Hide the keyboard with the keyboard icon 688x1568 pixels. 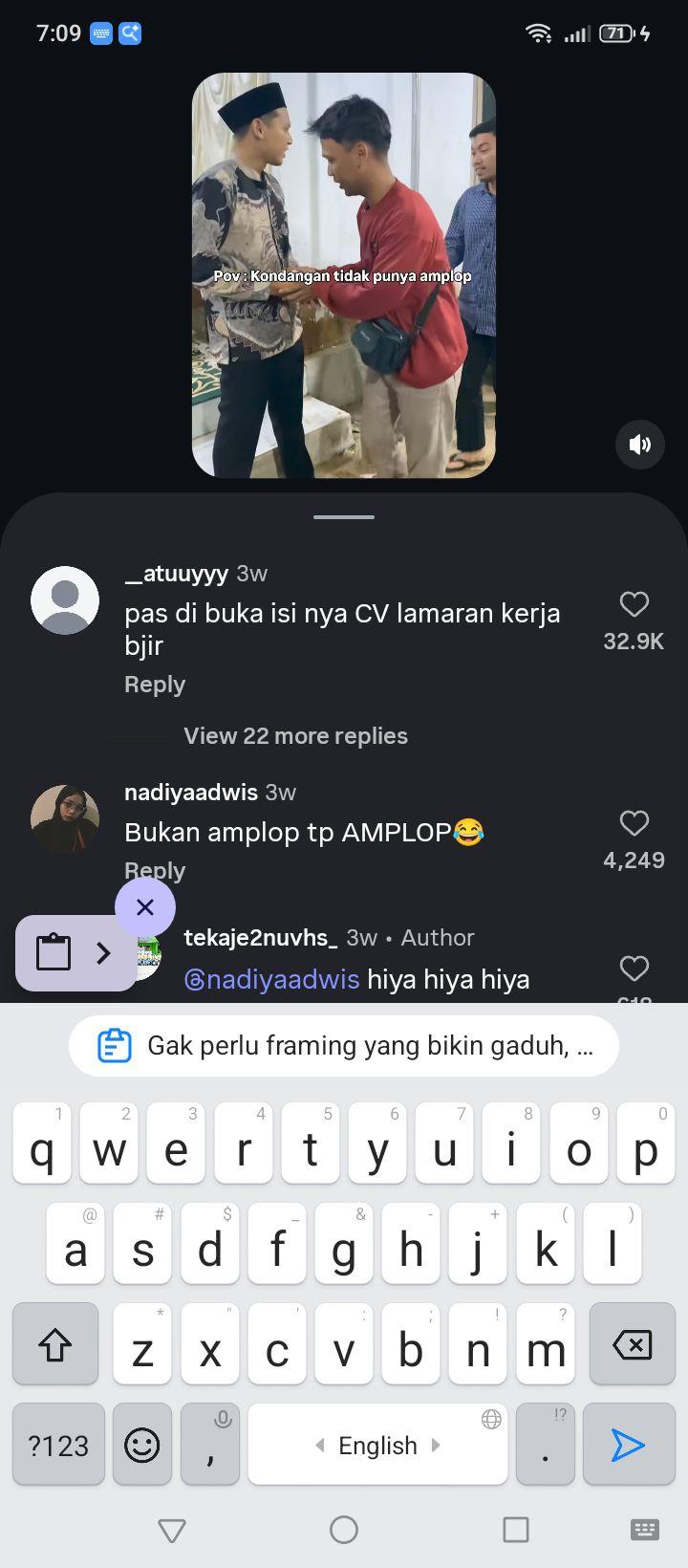pyautogui.click(x=645, y=1530)
